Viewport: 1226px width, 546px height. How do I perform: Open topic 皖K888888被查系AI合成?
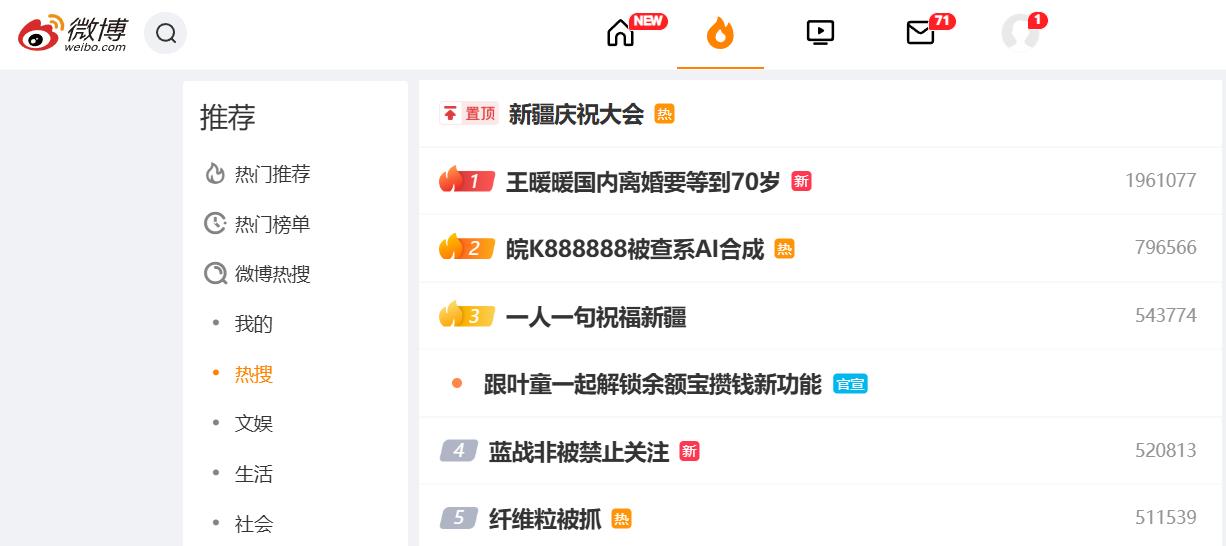tap(634, 249)
